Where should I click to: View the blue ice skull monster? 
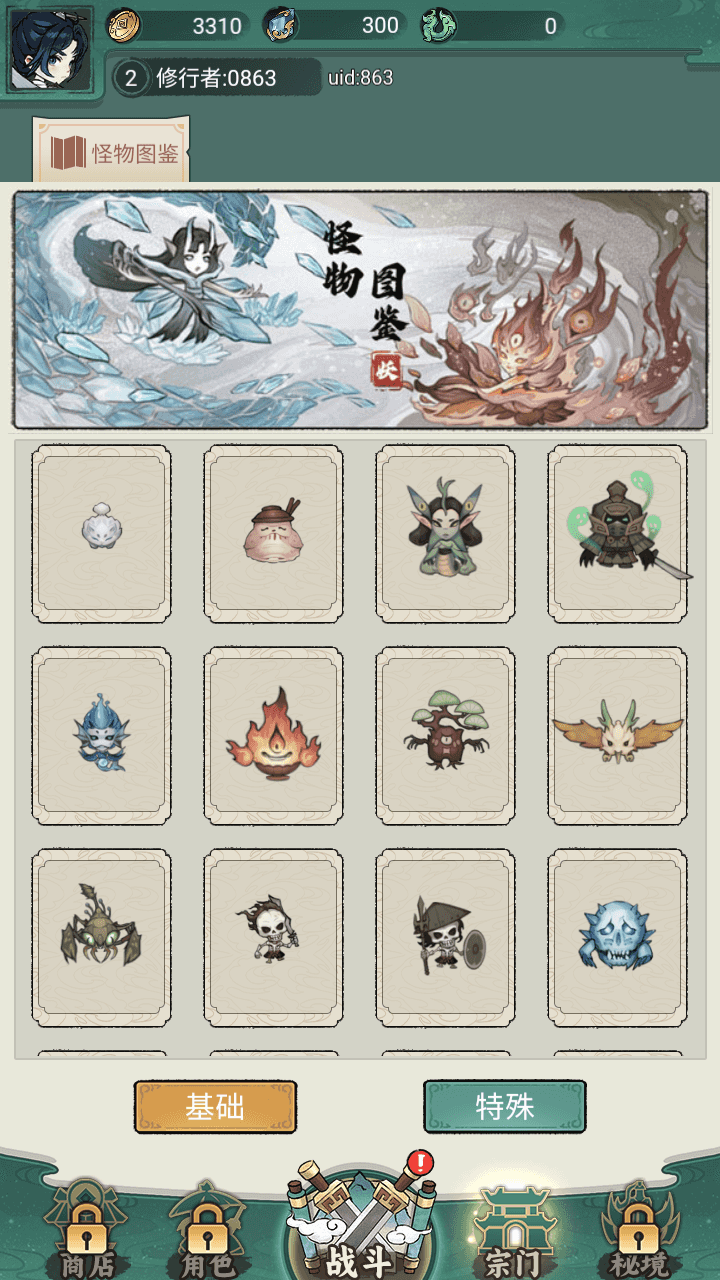click(617, 938)
